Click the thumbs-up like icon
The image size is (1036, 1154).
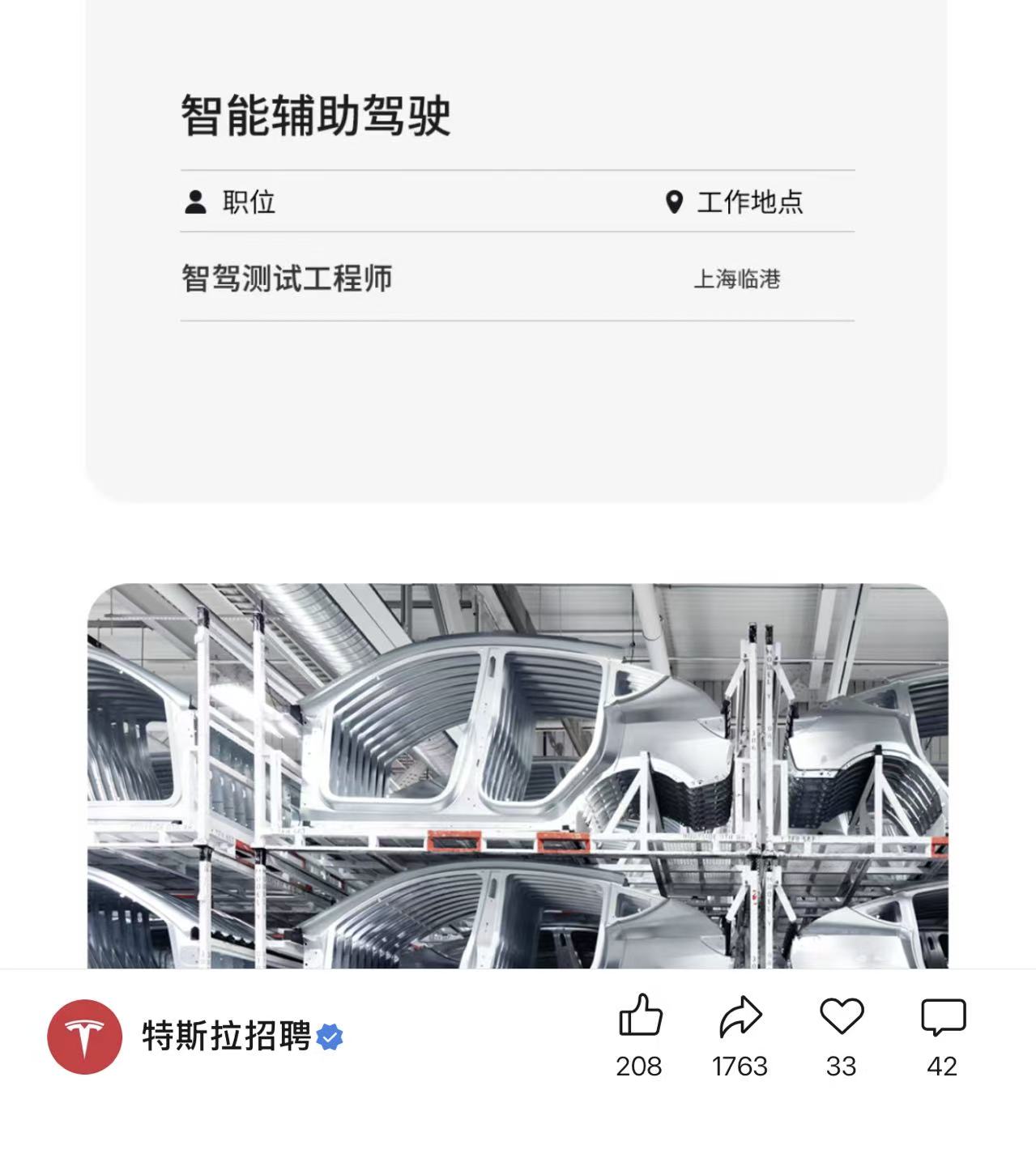pyautogui.click(x=640, y=1020)
